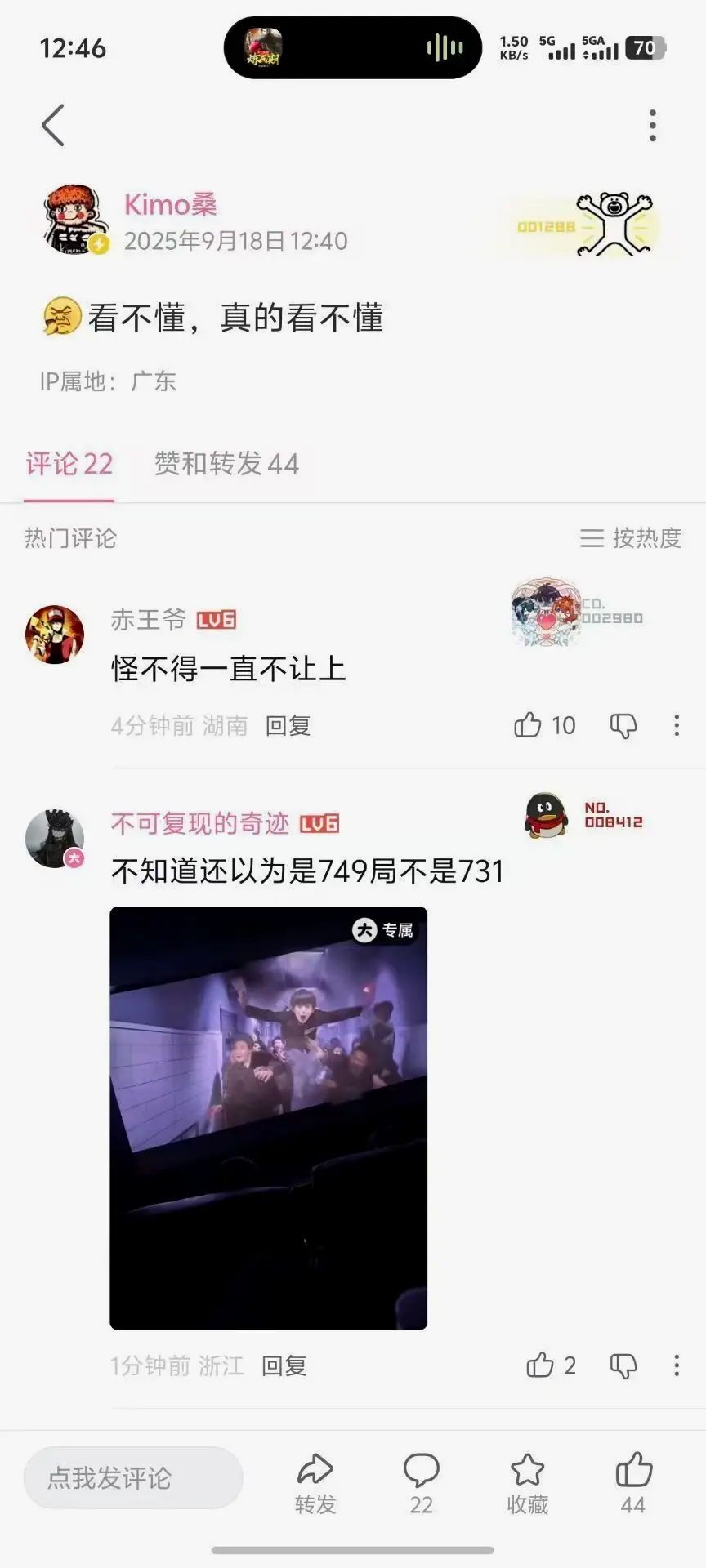
Task: Like the post in the bottom bar
Action: click(x=633, y=1482)
